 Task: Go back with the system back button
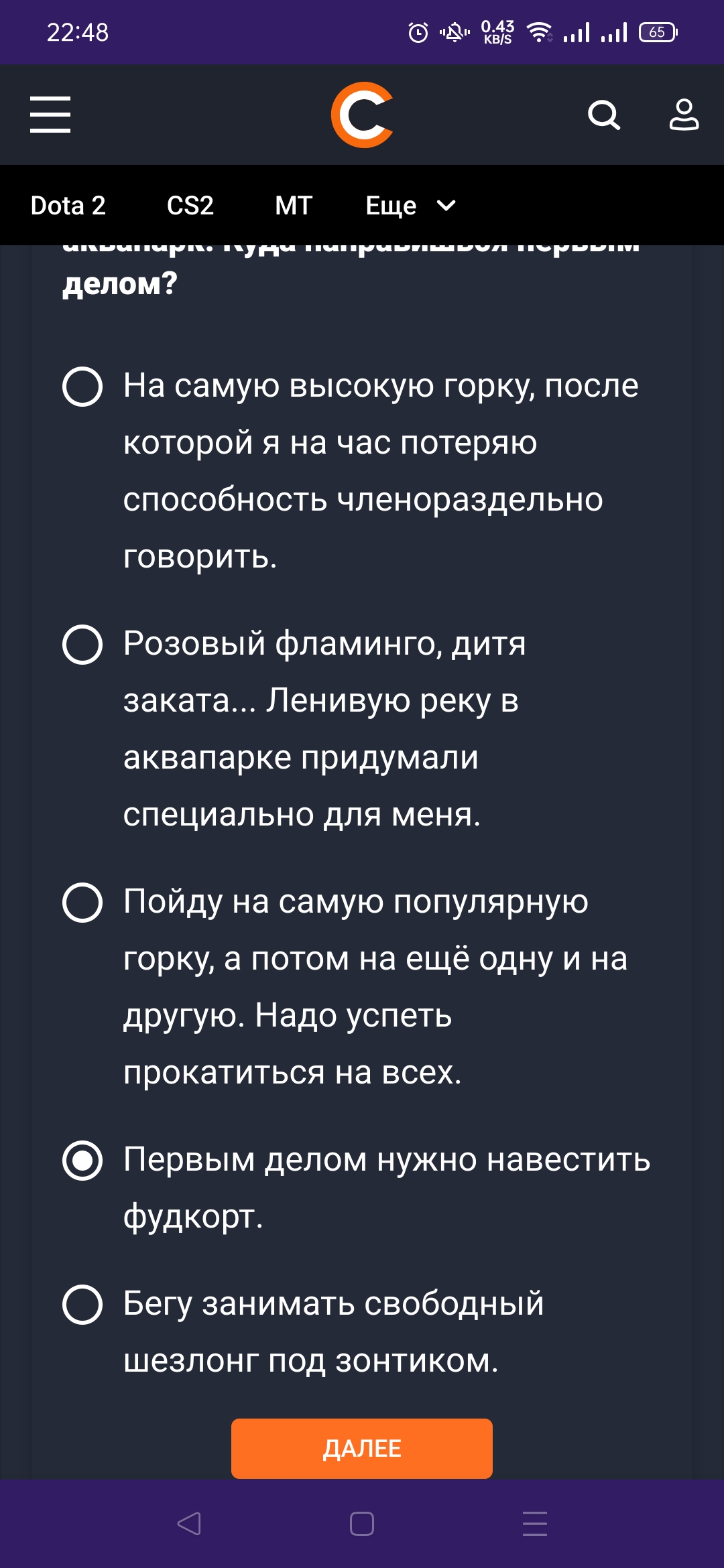pos(189,1524)
